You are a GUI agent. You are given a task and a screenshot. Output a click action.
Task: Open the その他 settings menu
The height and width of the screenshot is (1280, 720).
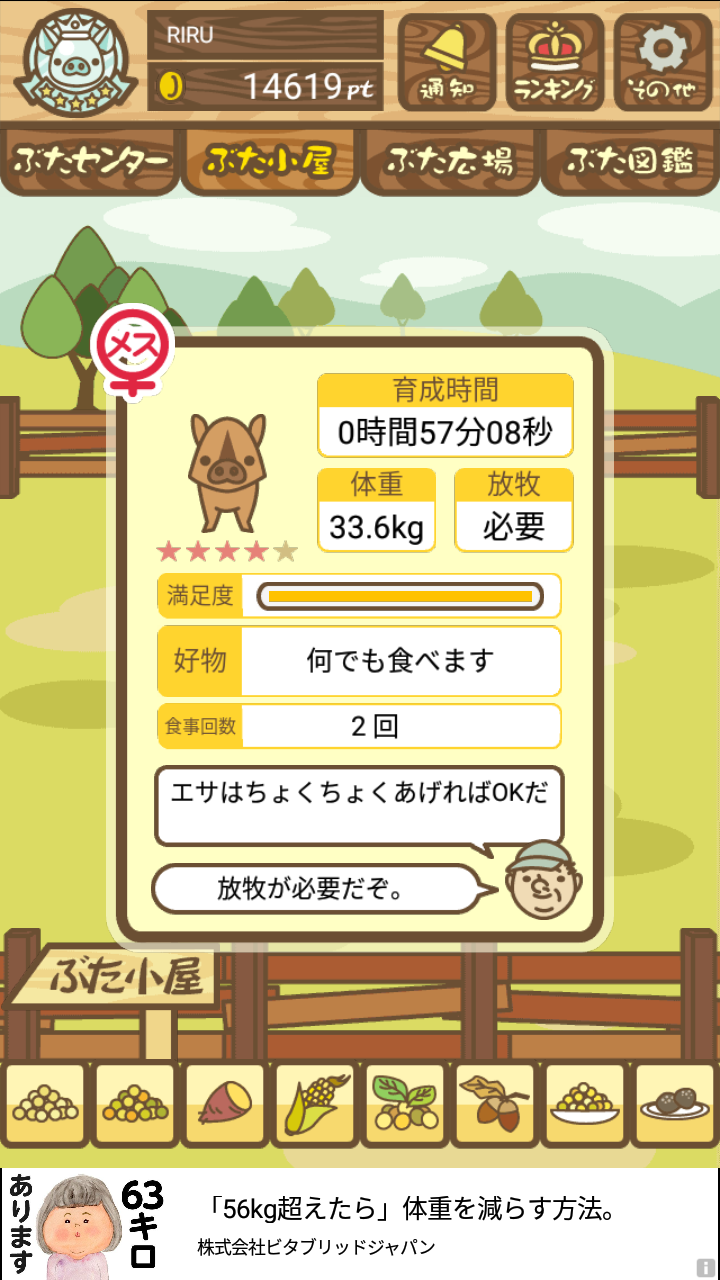pyautogui.click(x=662, y=62)
